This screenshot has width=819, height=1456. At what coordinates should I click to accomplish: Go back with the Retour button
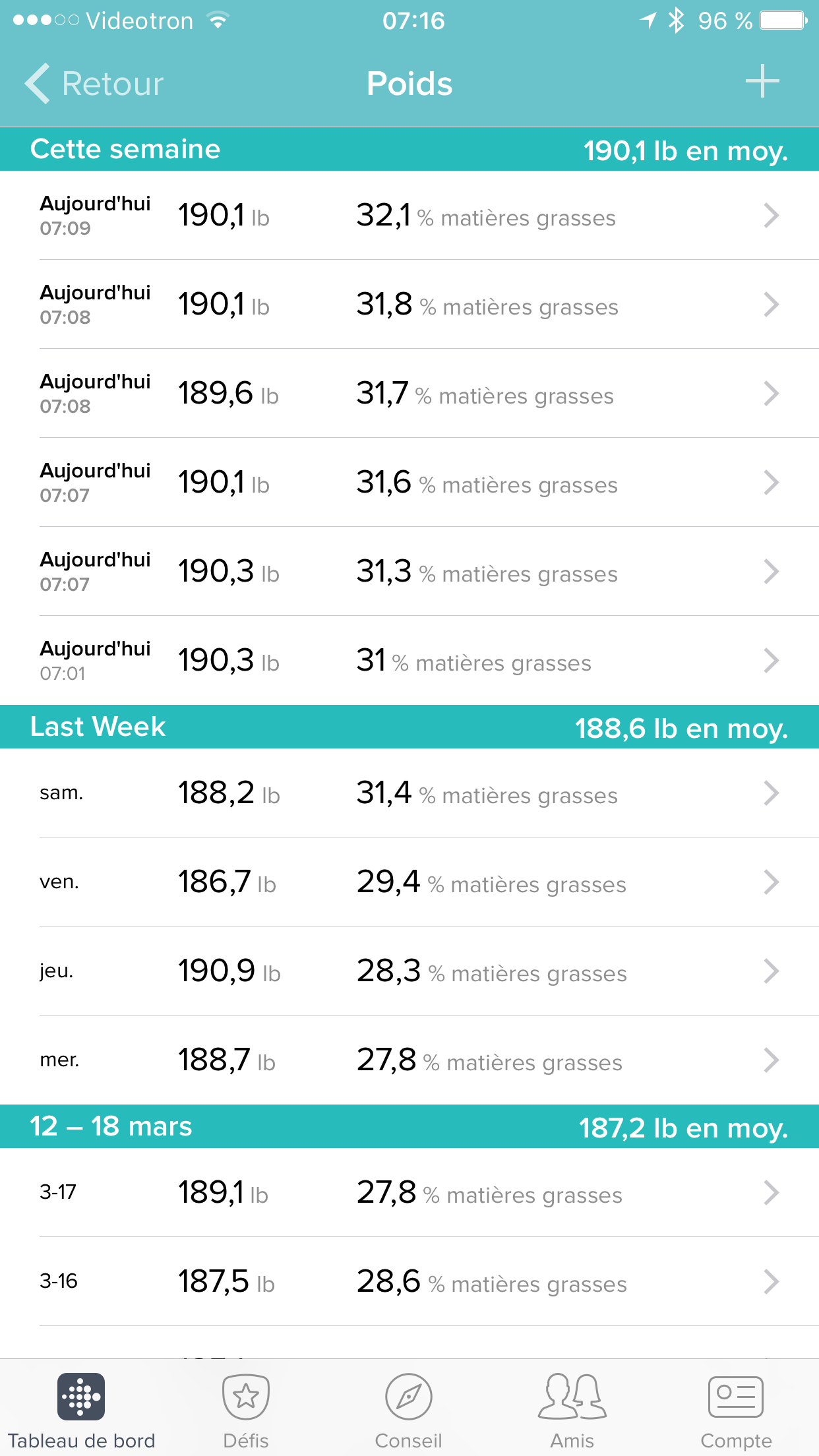[94, 84]
